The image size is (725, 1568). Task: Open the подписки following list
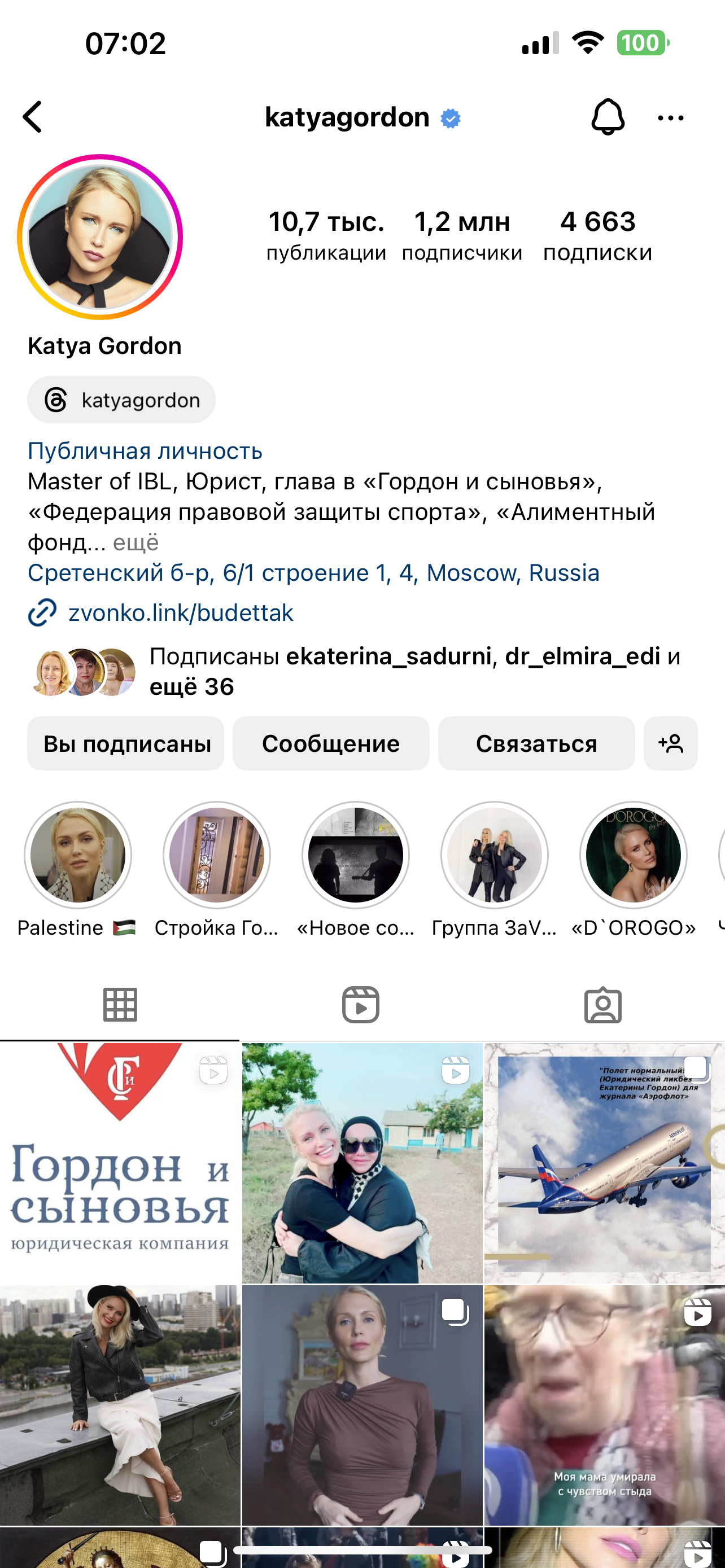[x=597, y=235]
